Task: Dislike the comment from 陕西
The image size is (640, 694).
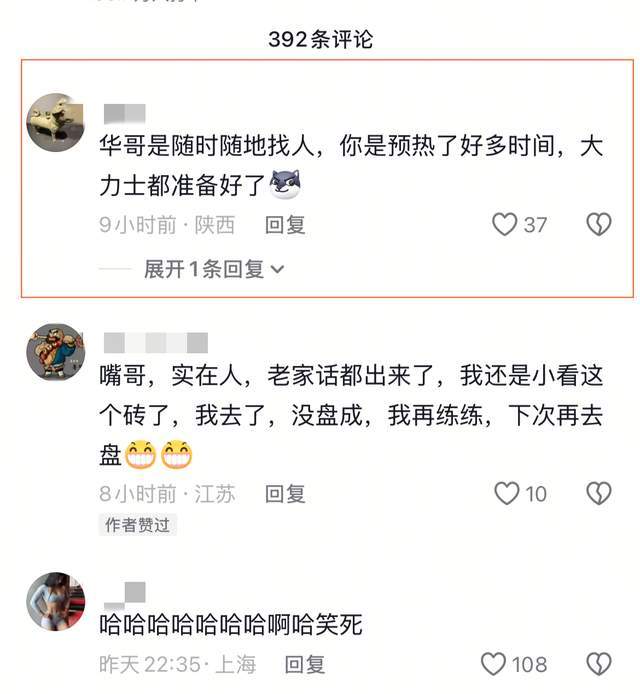Action: point(598,225)
